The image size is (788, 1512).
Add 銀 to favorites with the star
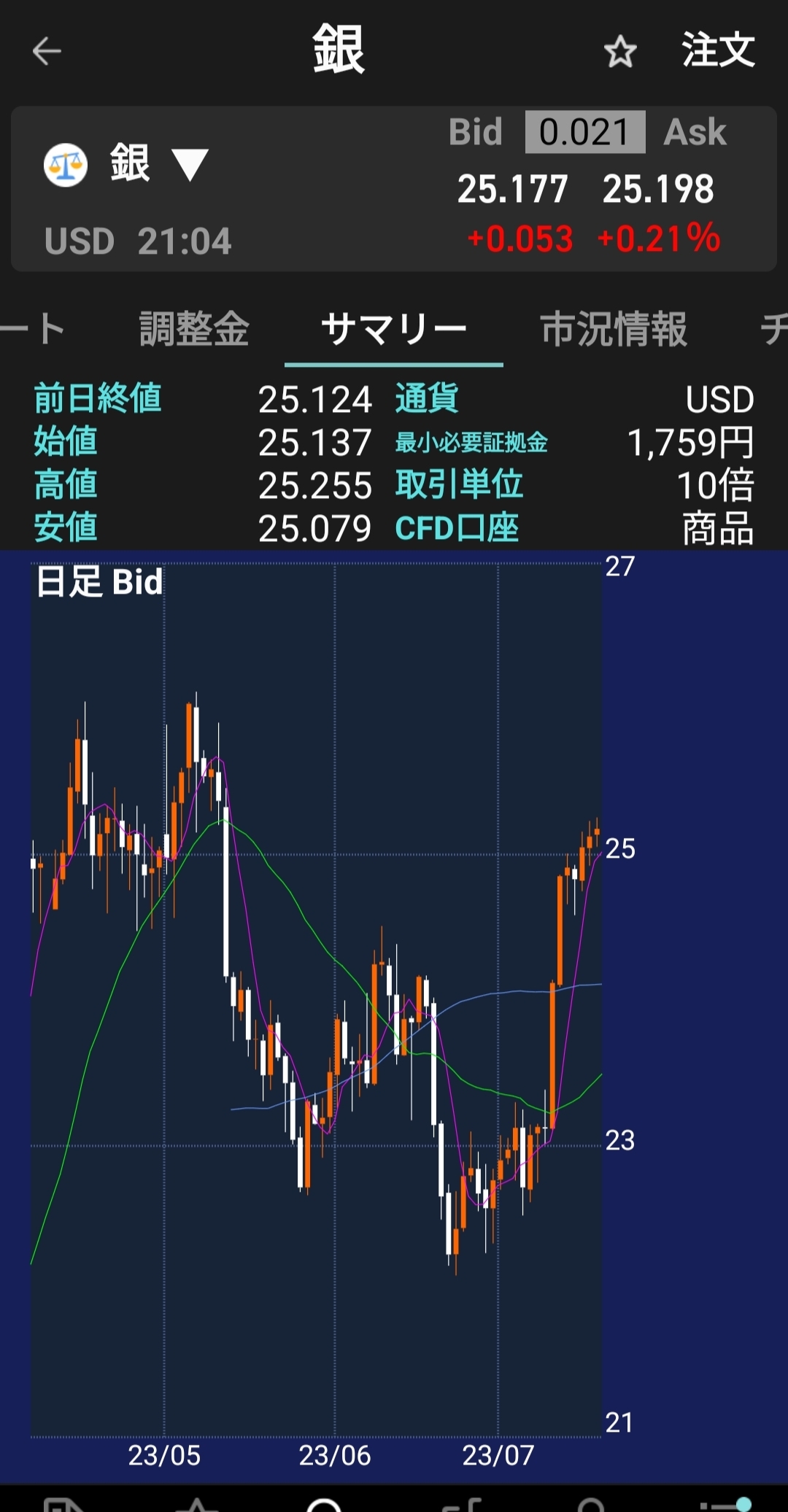tap(620, 52)
